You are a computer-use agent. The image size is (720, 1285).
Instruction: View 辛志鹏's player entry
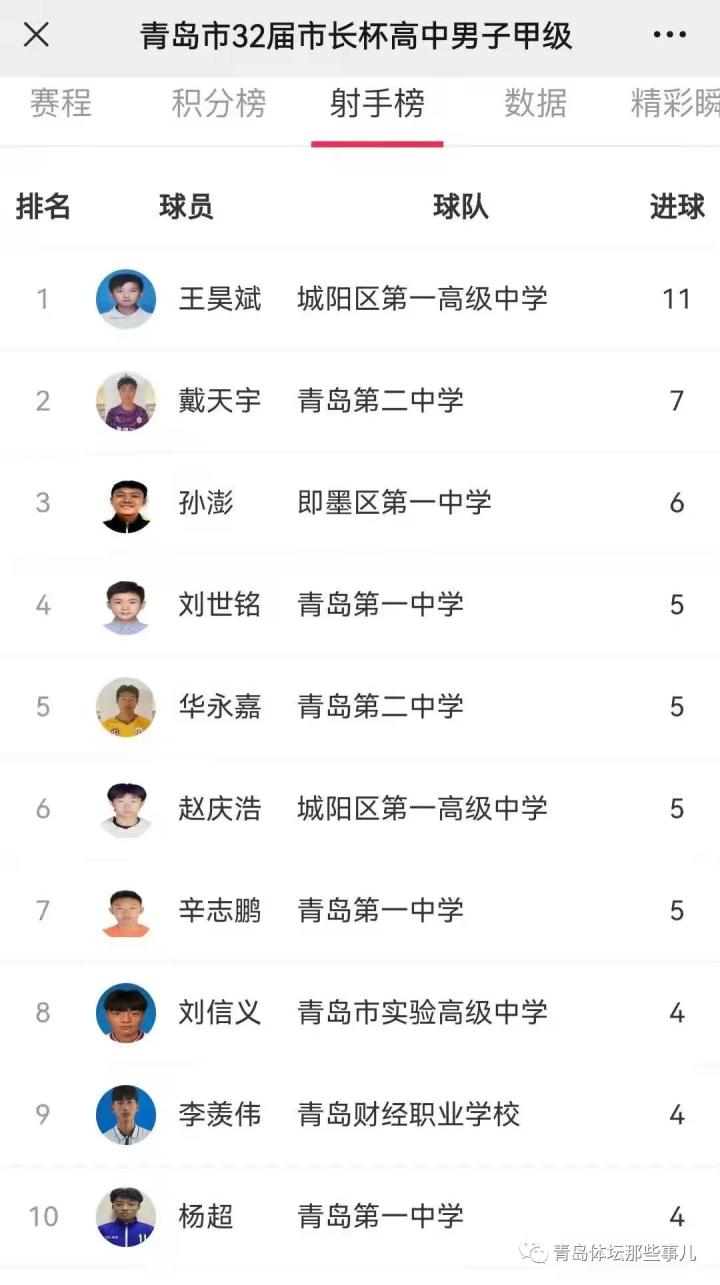coord(220,910)
